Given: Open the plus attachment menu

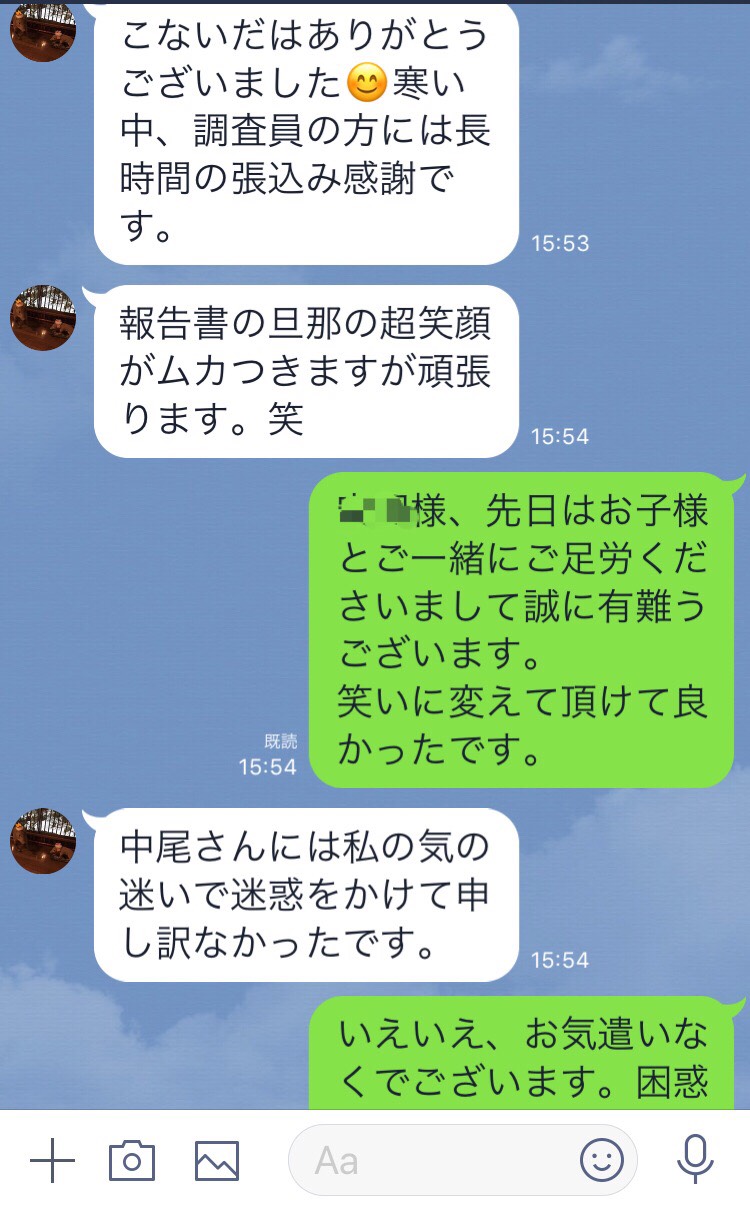Looking at the screenshot, I should (52, 1161).
